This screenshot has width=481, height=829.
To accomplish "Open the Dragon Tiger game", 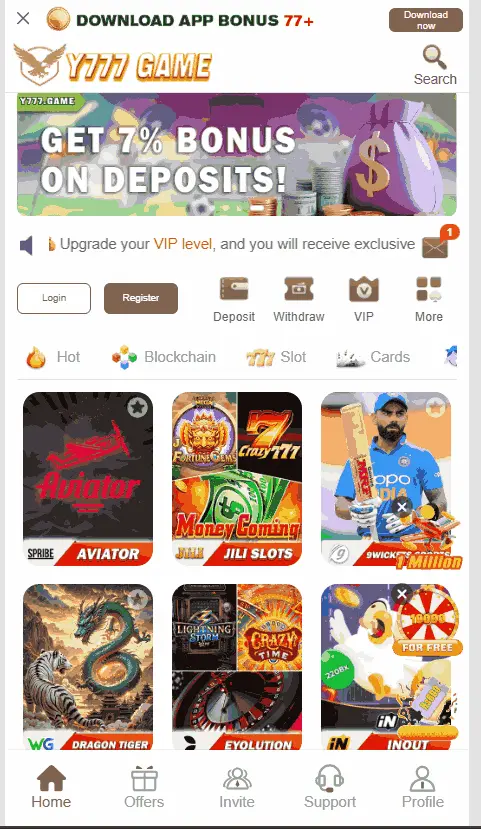I will pyautogui.click(x=88, y=667).
